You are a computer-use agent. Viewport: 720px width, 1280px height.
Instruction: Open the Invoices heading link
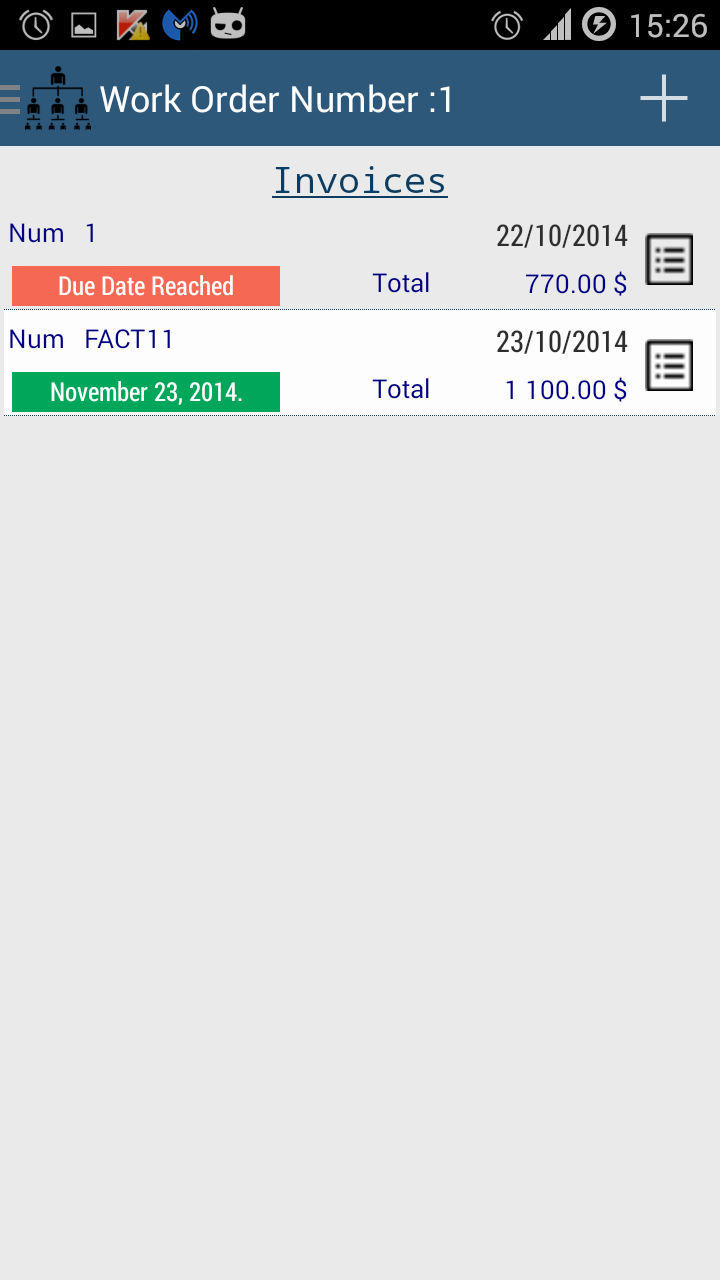pos(360,180)
